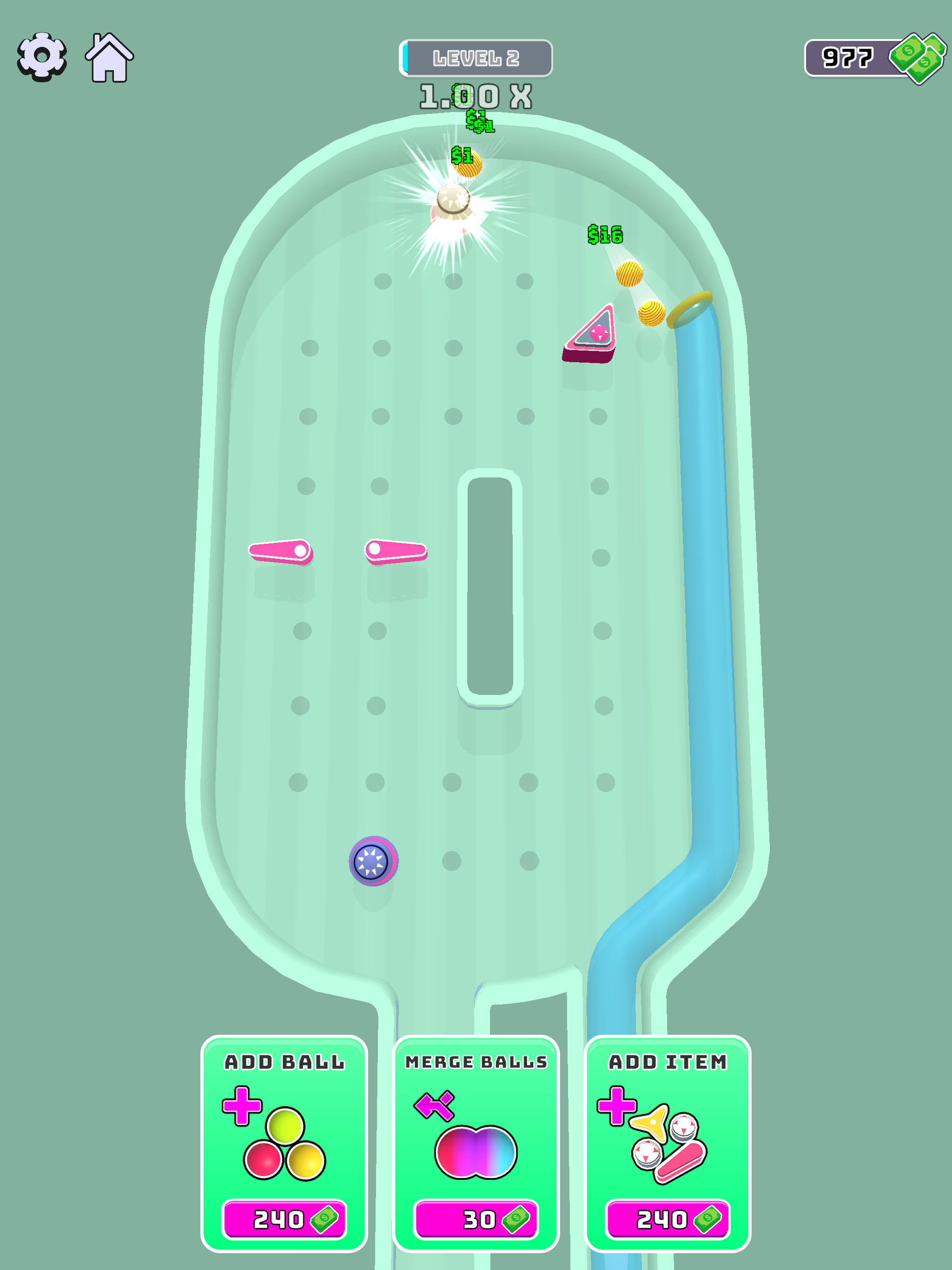Return home using the house icon

(110, 58)
